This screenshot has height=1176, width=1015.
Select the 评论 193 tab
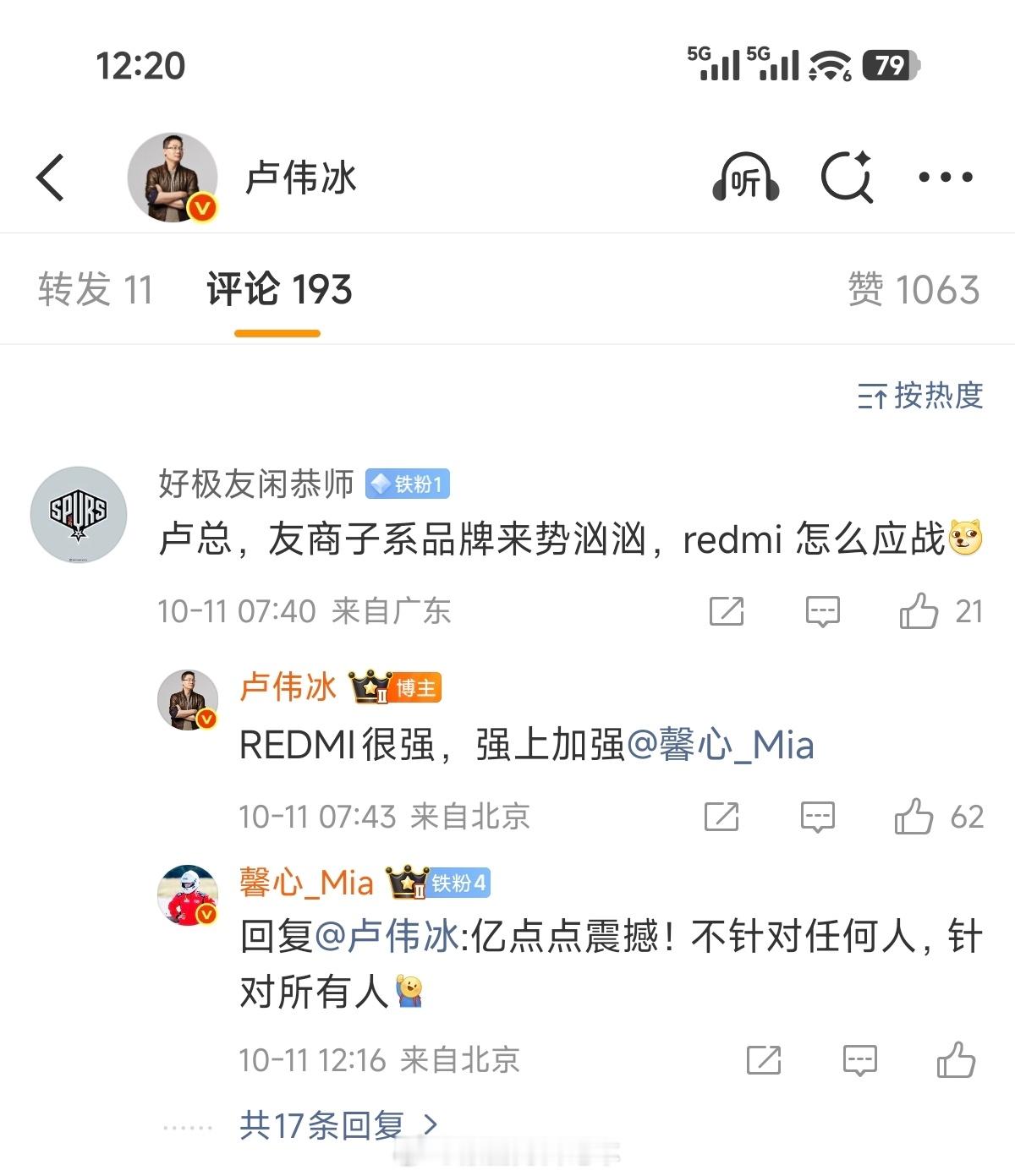coord(278,290)
